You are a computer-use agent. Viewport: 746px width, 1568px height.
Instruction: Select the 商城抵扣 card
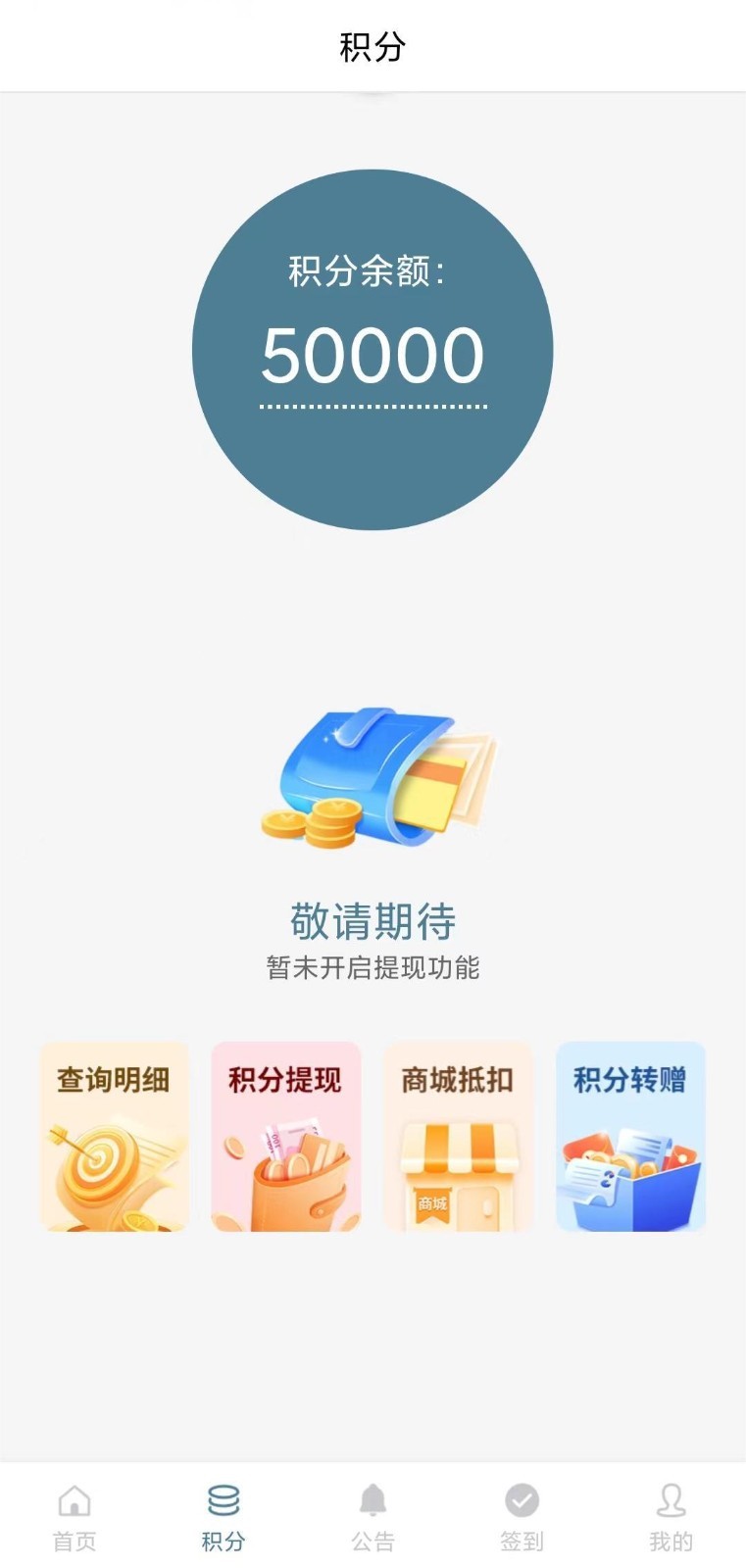[457, 1135]
